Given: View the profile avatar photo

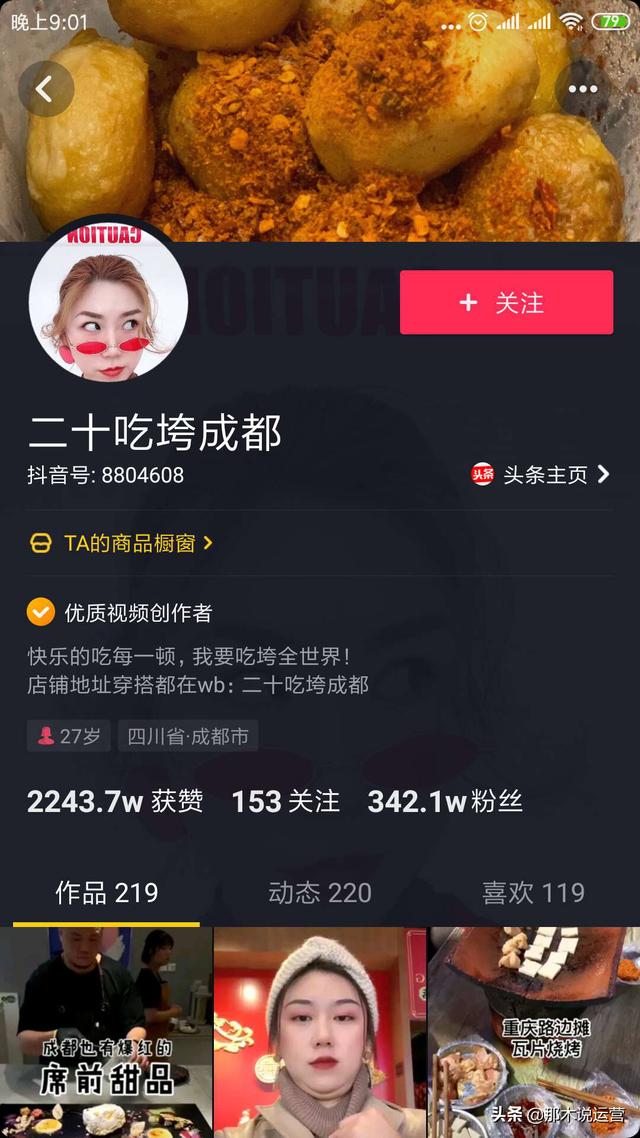Looking at the screenshot, I should click(x=108, y=300).
